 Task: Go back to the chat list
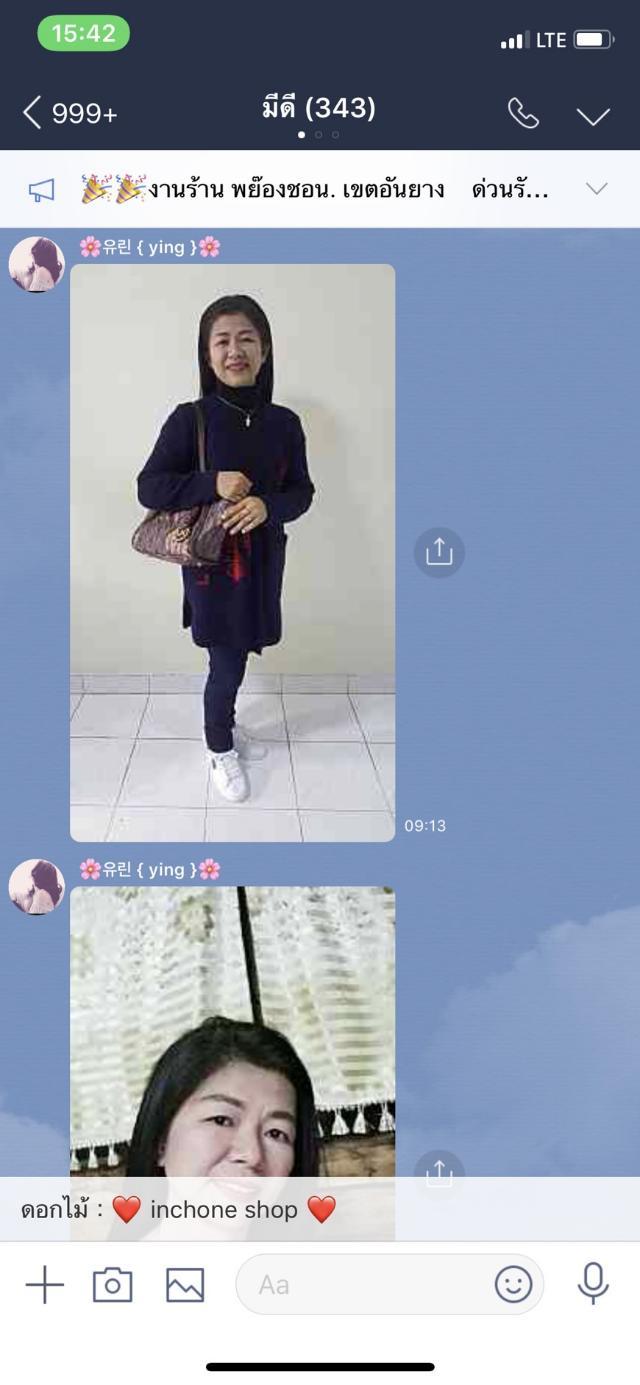(68, 113)
